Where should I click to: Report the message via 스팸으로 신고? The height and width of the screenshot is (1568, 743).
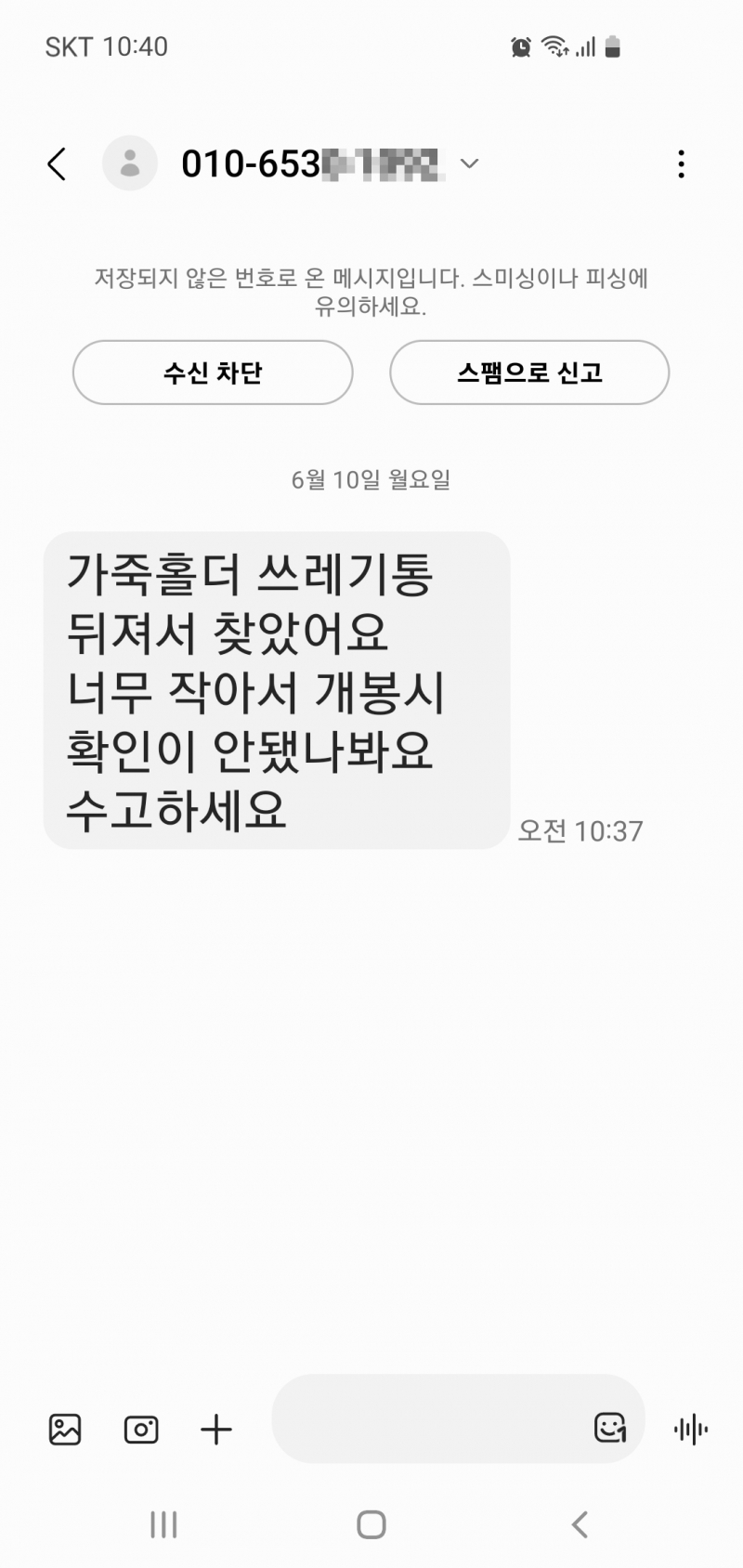529,372
